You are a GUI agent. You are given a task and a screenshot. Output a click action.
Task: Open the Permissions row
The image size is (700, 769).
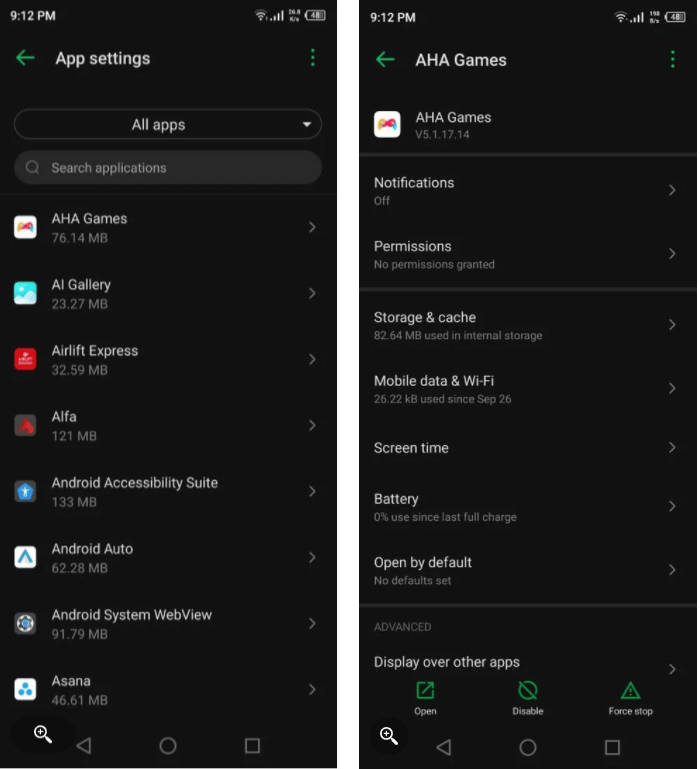pyautogui.click(x=526, y=254)
